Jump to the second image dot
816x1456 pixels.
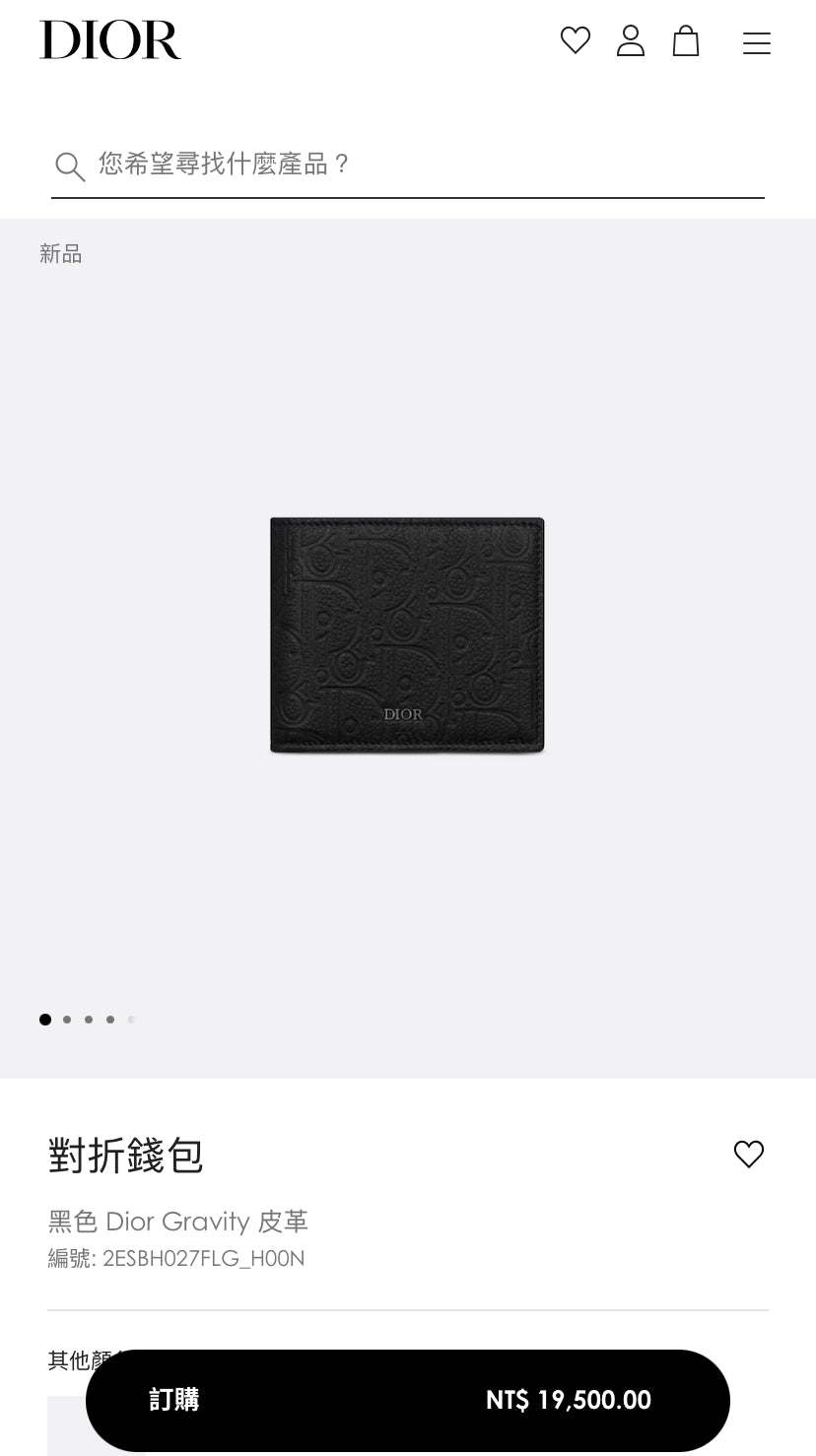67,1020
